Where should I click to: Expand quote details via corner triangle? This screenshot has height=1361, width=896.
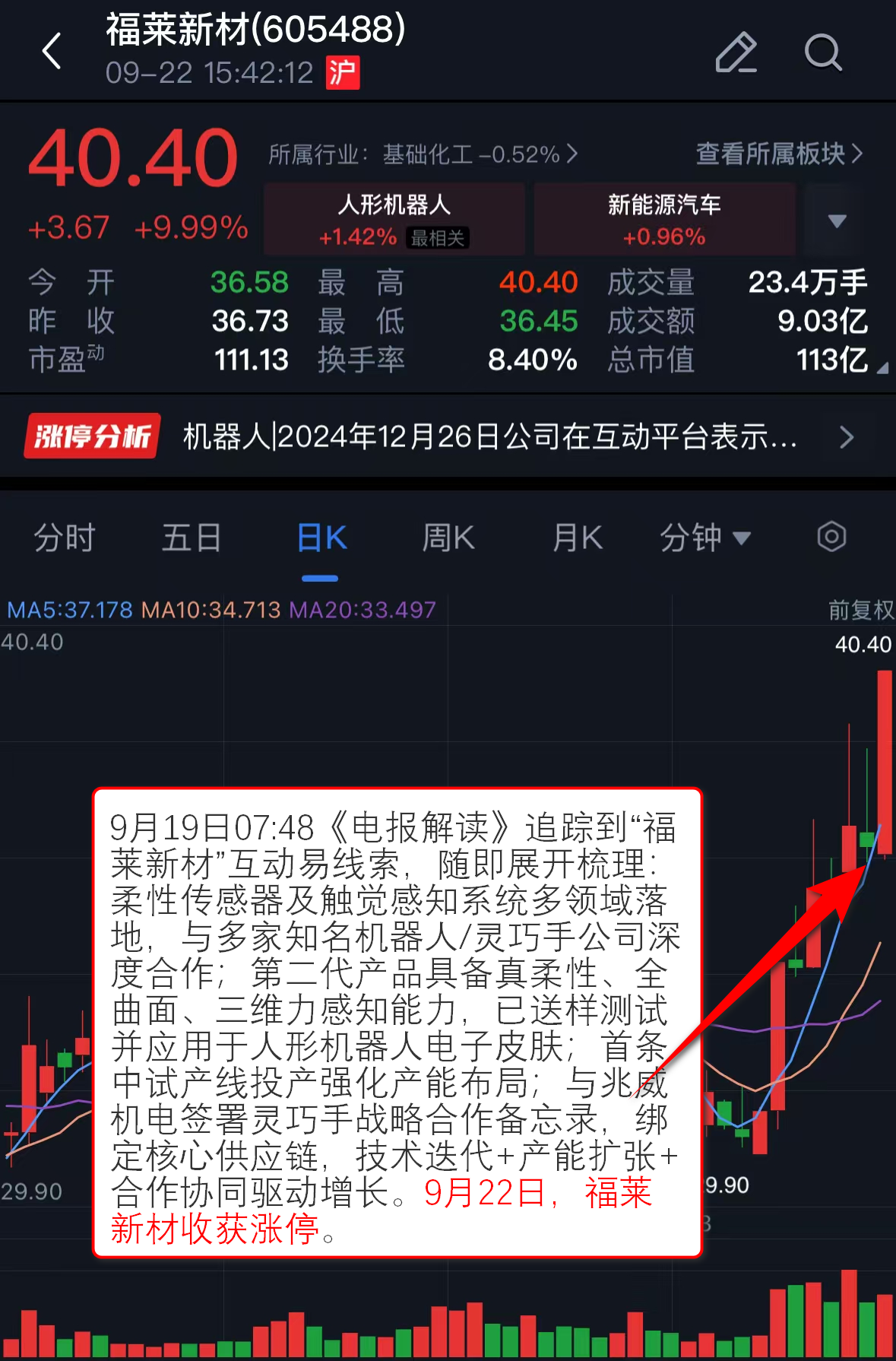pos(882,368)
